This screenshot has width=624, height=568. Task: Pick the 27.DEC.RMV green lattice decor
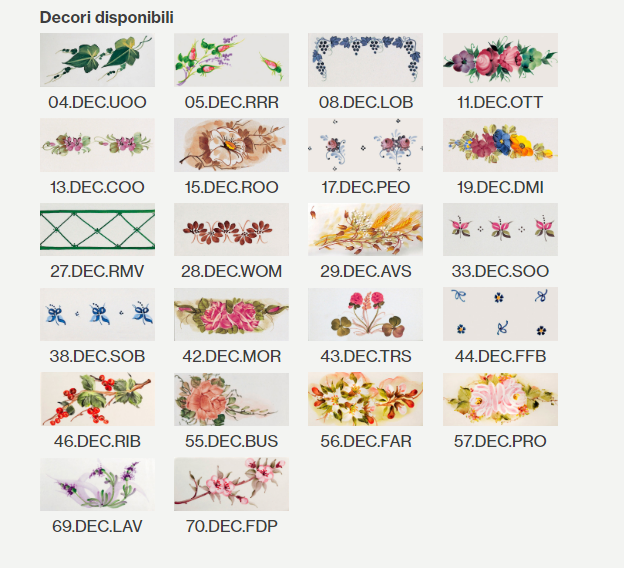(x=97, y=230)
